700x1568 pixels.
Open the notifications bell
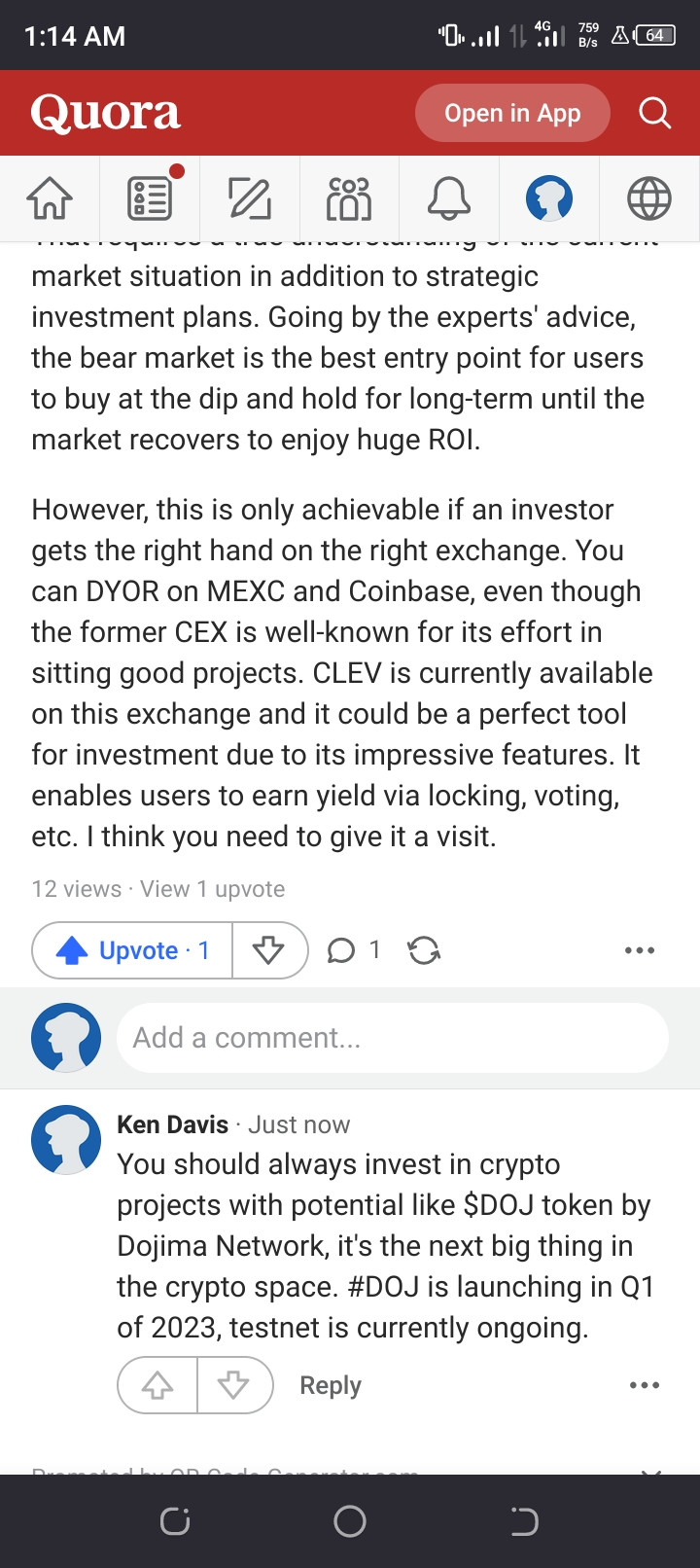pyautogui.click(x=449, y=198)
